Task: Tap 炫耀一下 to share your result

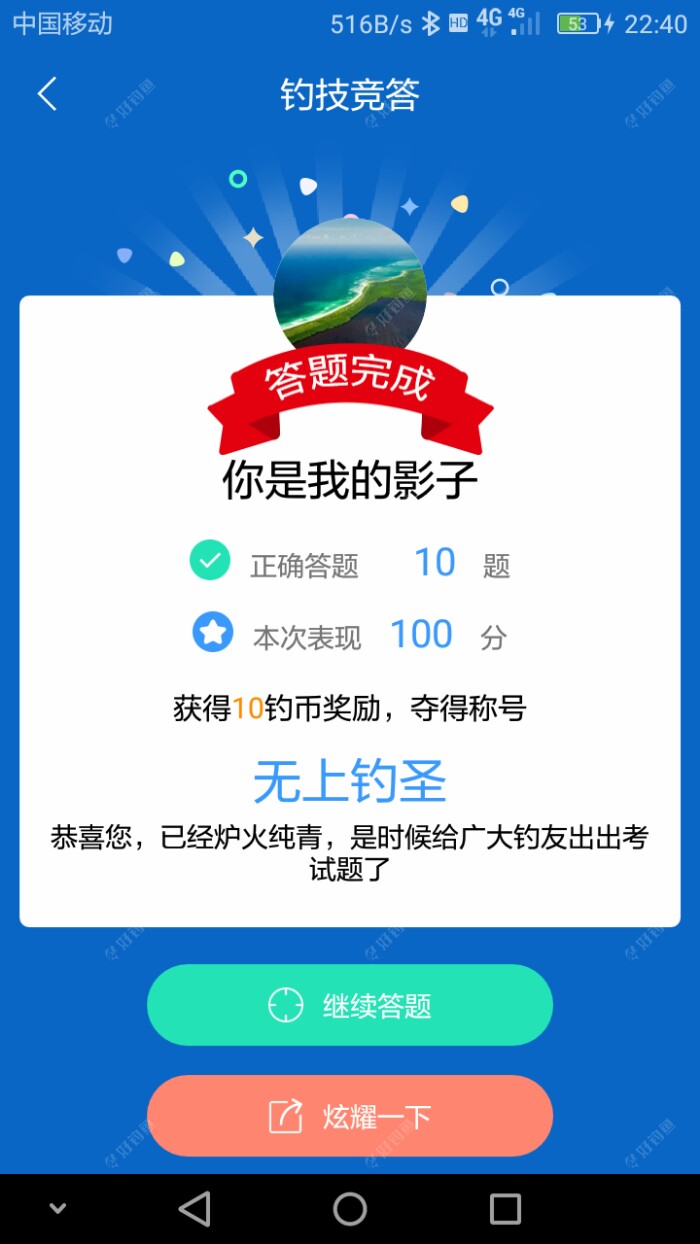Action: click(x=350, y=1116)
